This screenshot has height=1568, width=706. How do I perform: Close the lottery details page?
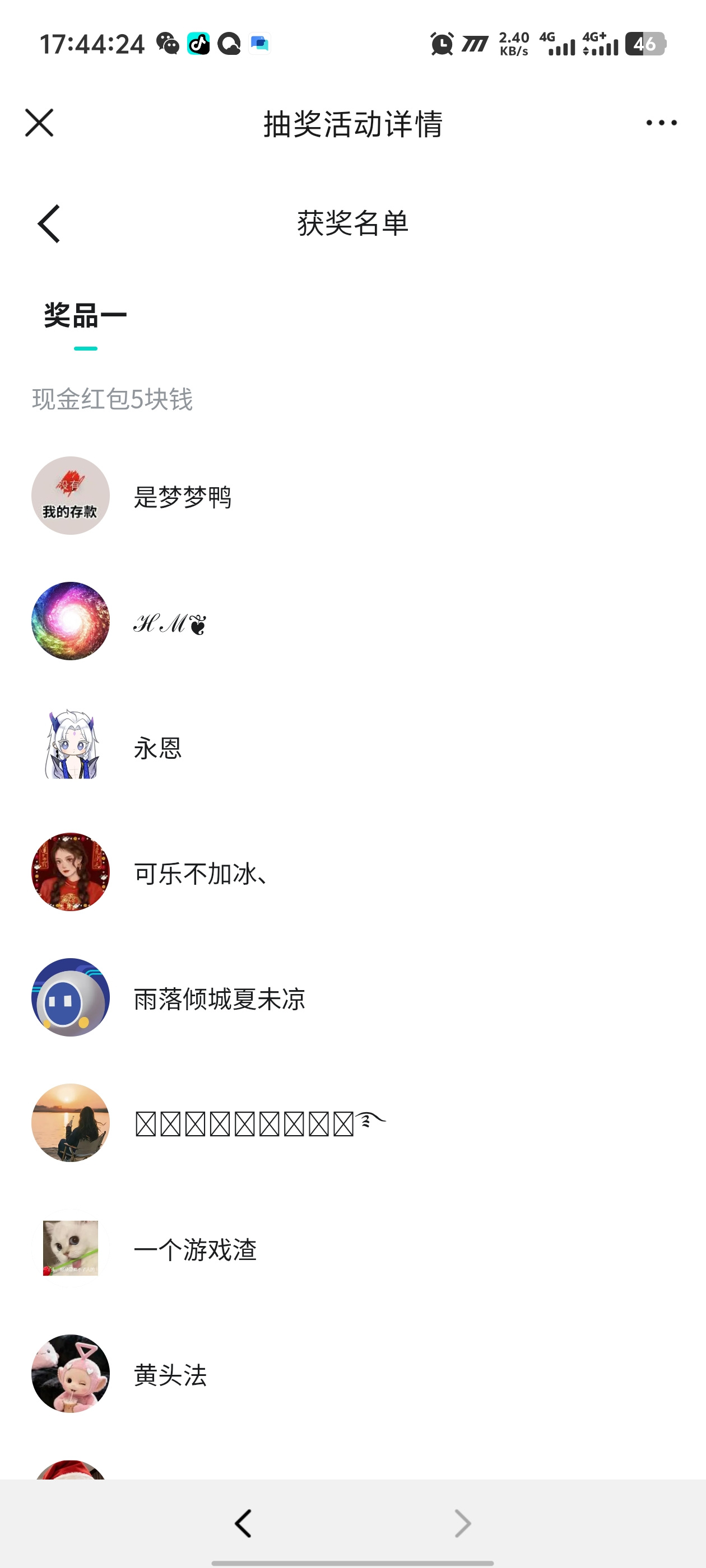(40, 123)
